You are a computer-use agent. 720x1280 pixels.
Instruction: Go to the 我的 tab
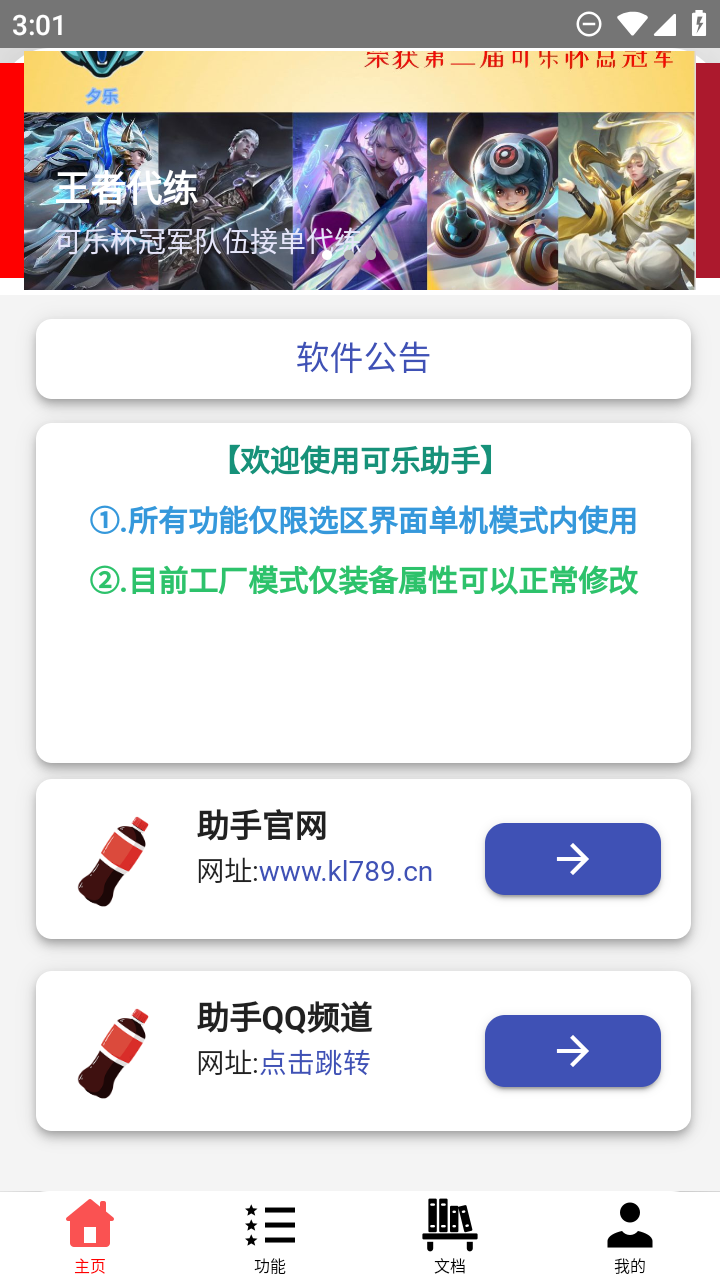630,1236
